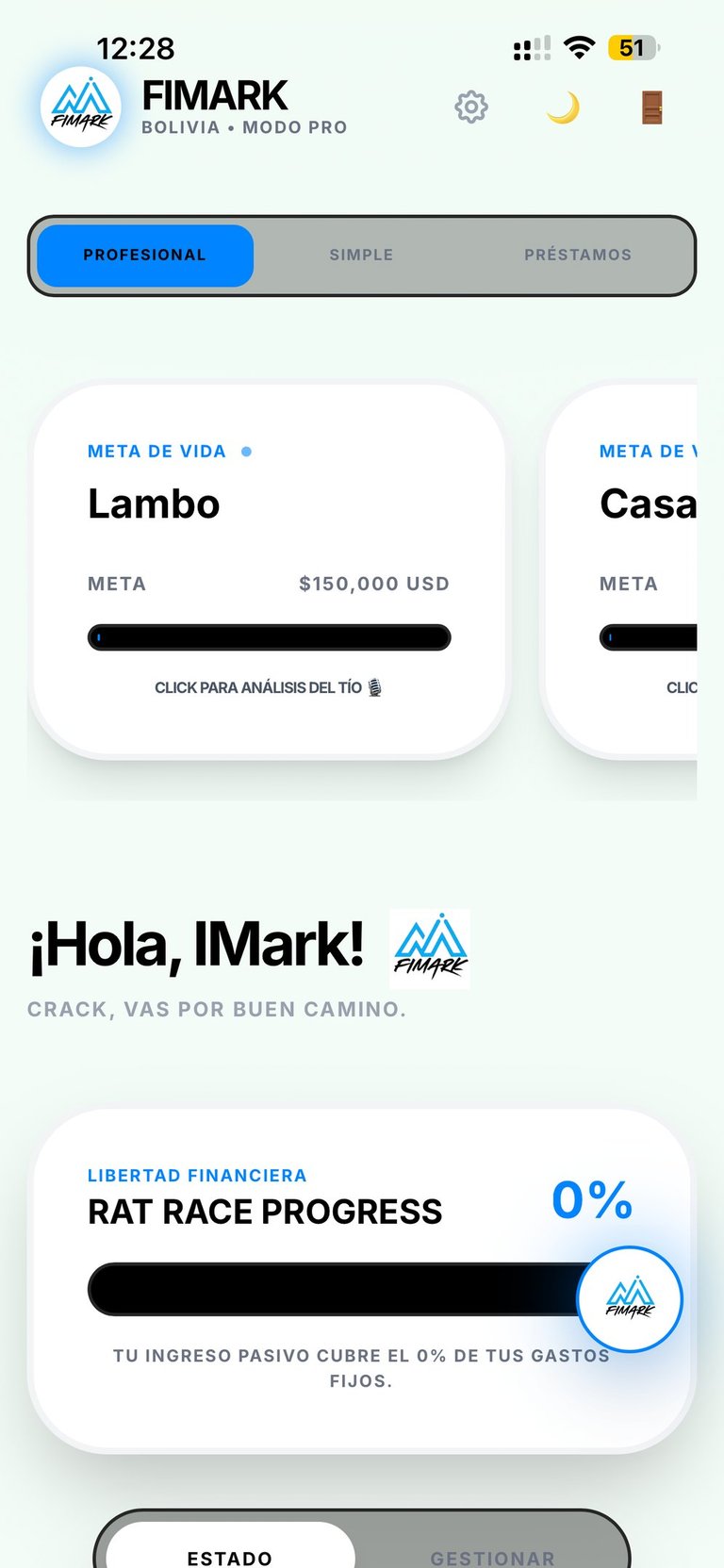Log out using the door icon

point(651,108)
